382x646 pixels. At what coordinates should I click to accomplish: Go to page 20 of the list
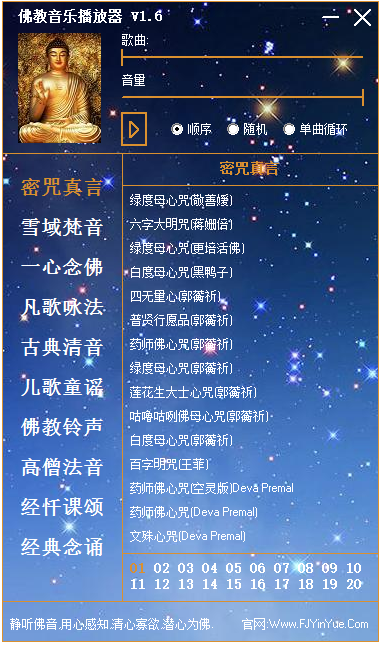pyautogui.click(x=354, y=584)
